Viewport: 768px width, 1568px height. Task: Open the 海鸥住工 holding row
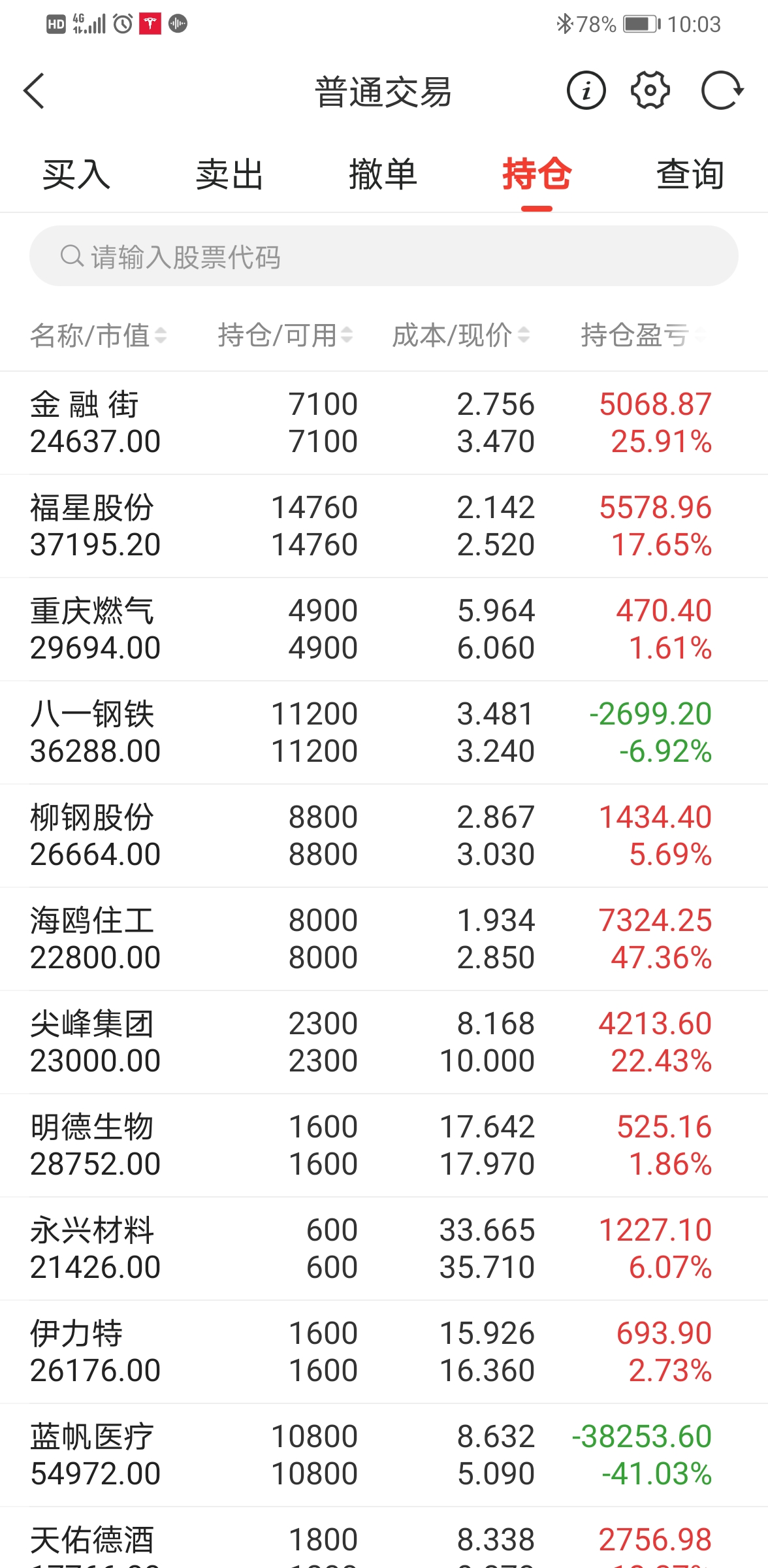click(x=384, y=939)
